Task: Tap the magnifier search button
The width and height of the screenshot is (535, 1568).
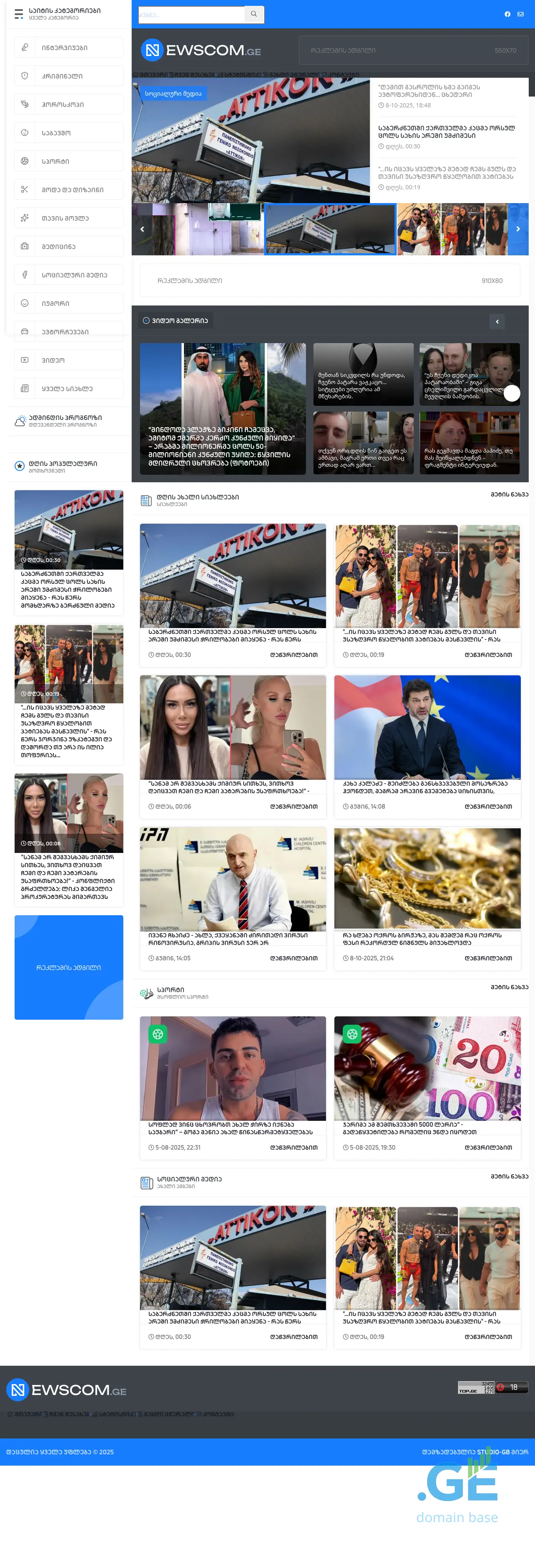Action: (x=254, y=14)
